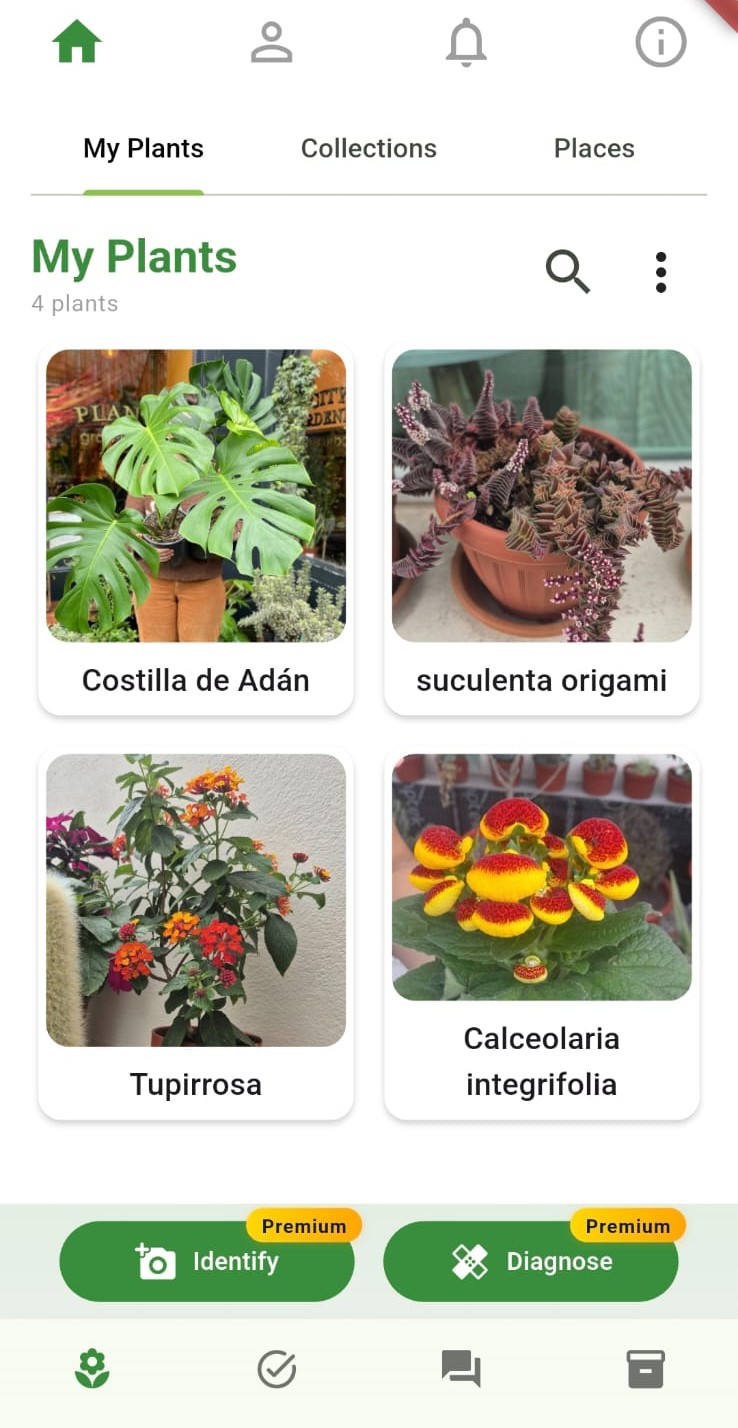Select the flower icon in bottom navigation
Screen dimensions: 738x1428
[x=92, y=1368]
